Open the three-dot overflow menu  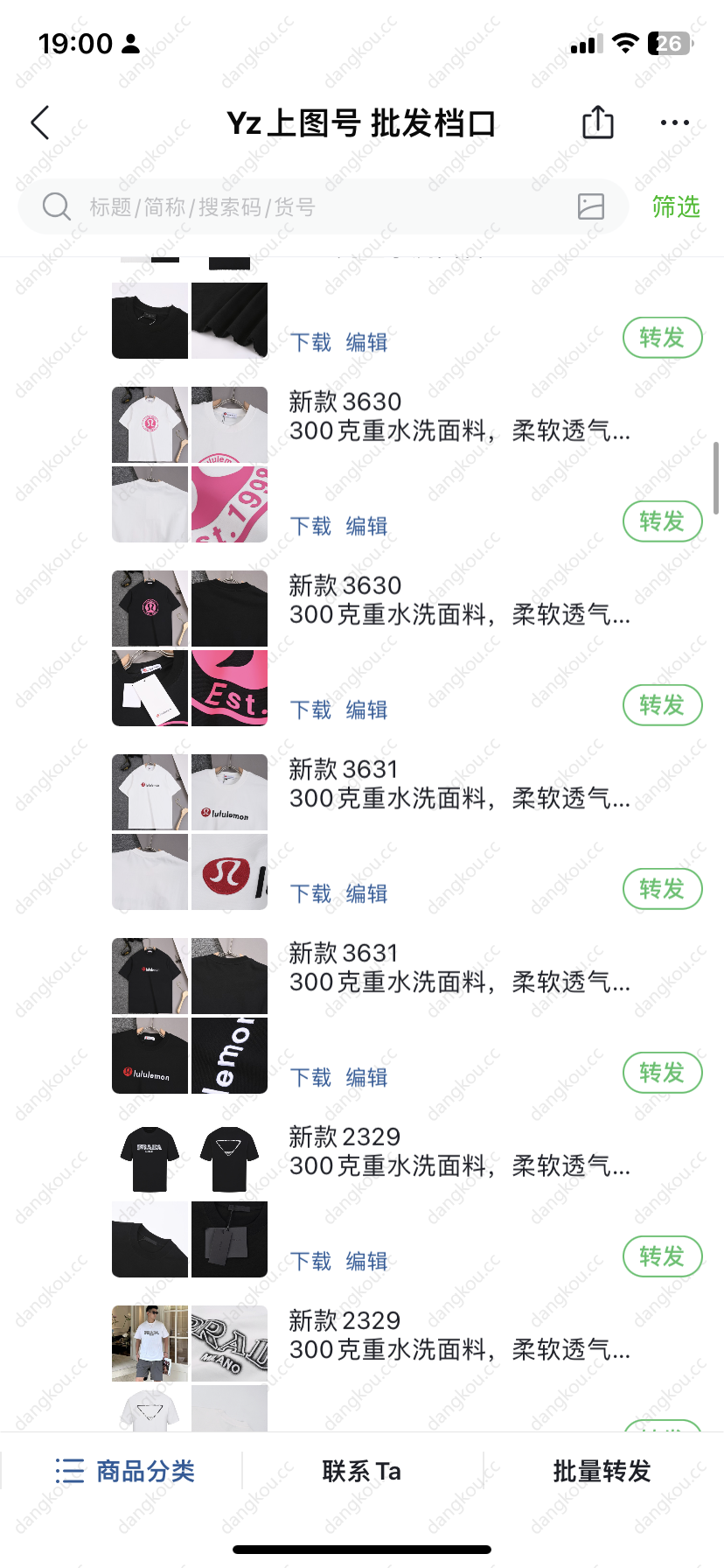point(674,123)
